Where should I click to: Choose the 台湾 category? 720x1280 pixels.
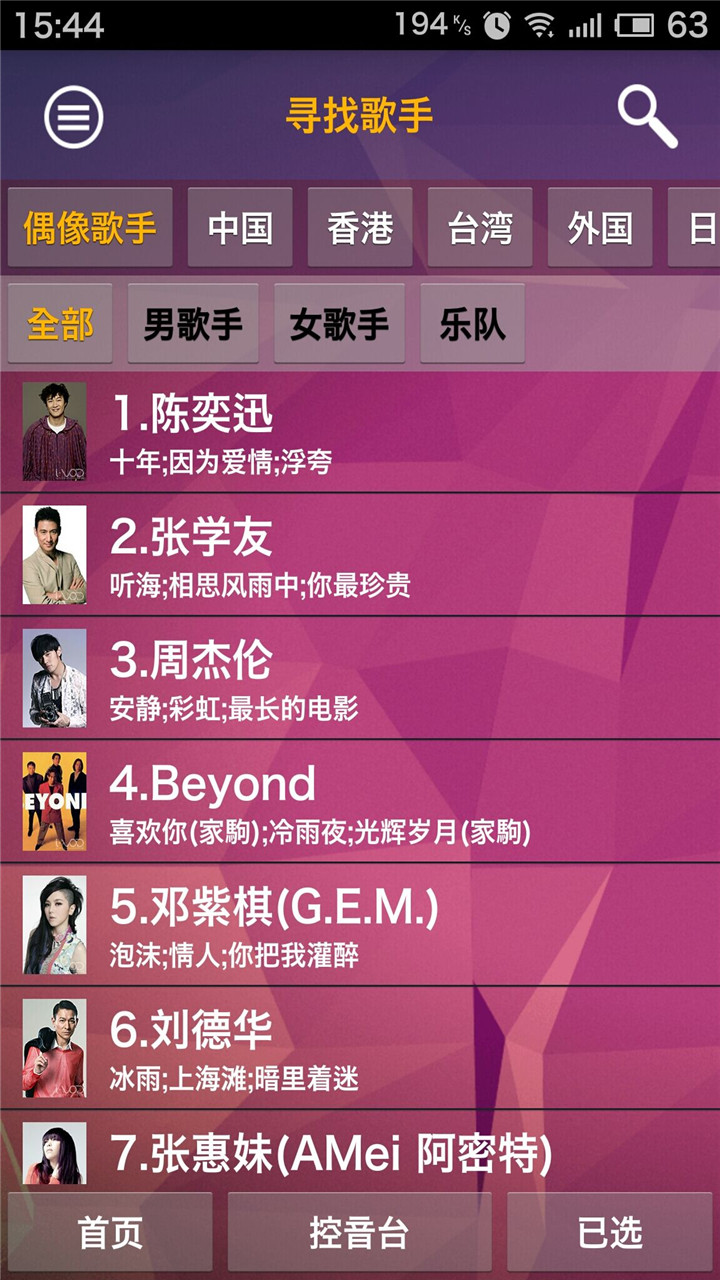tap(480, 228)
